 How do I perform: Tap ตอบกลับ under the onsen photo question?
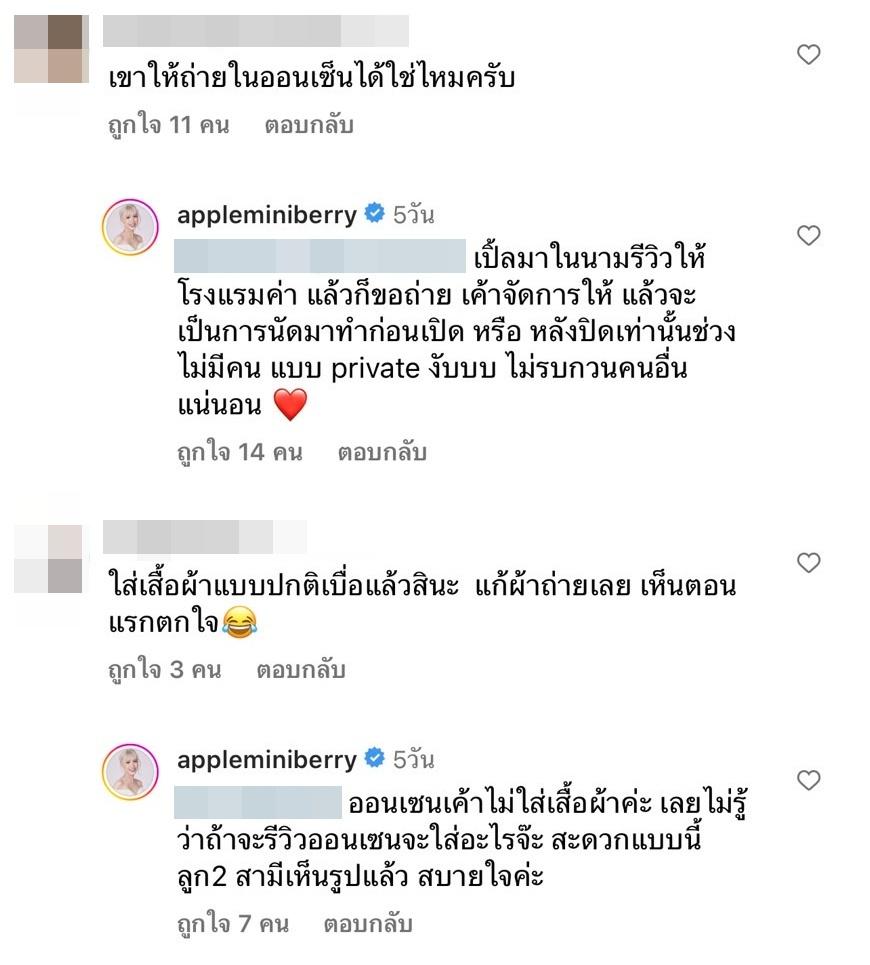309,126
